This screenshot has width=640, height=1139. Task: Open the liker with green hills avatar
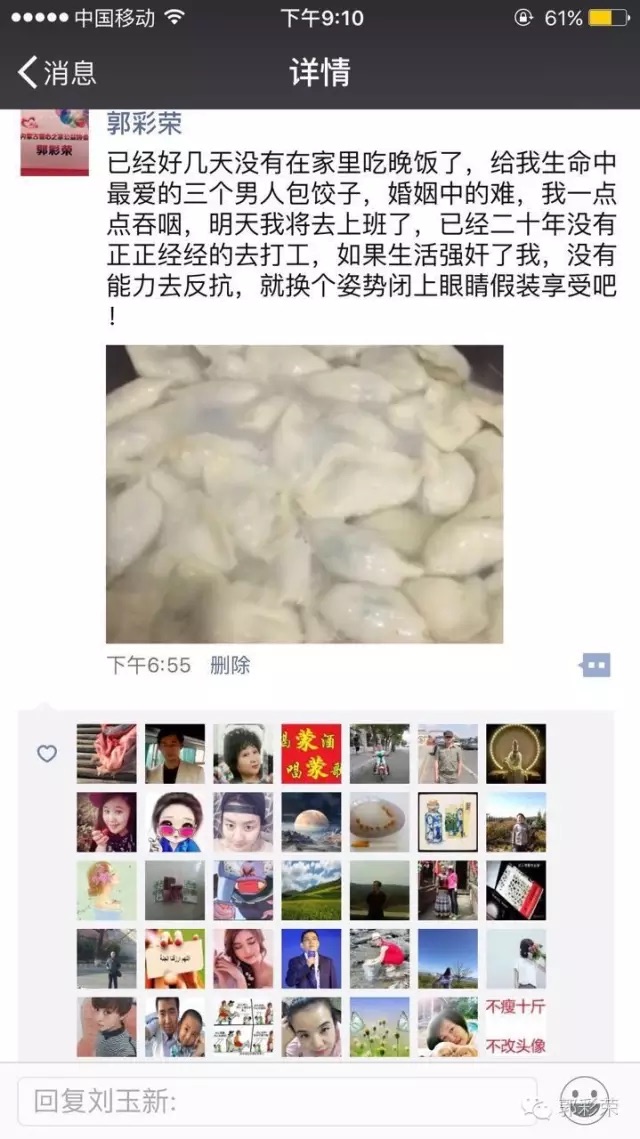point(311,890)
